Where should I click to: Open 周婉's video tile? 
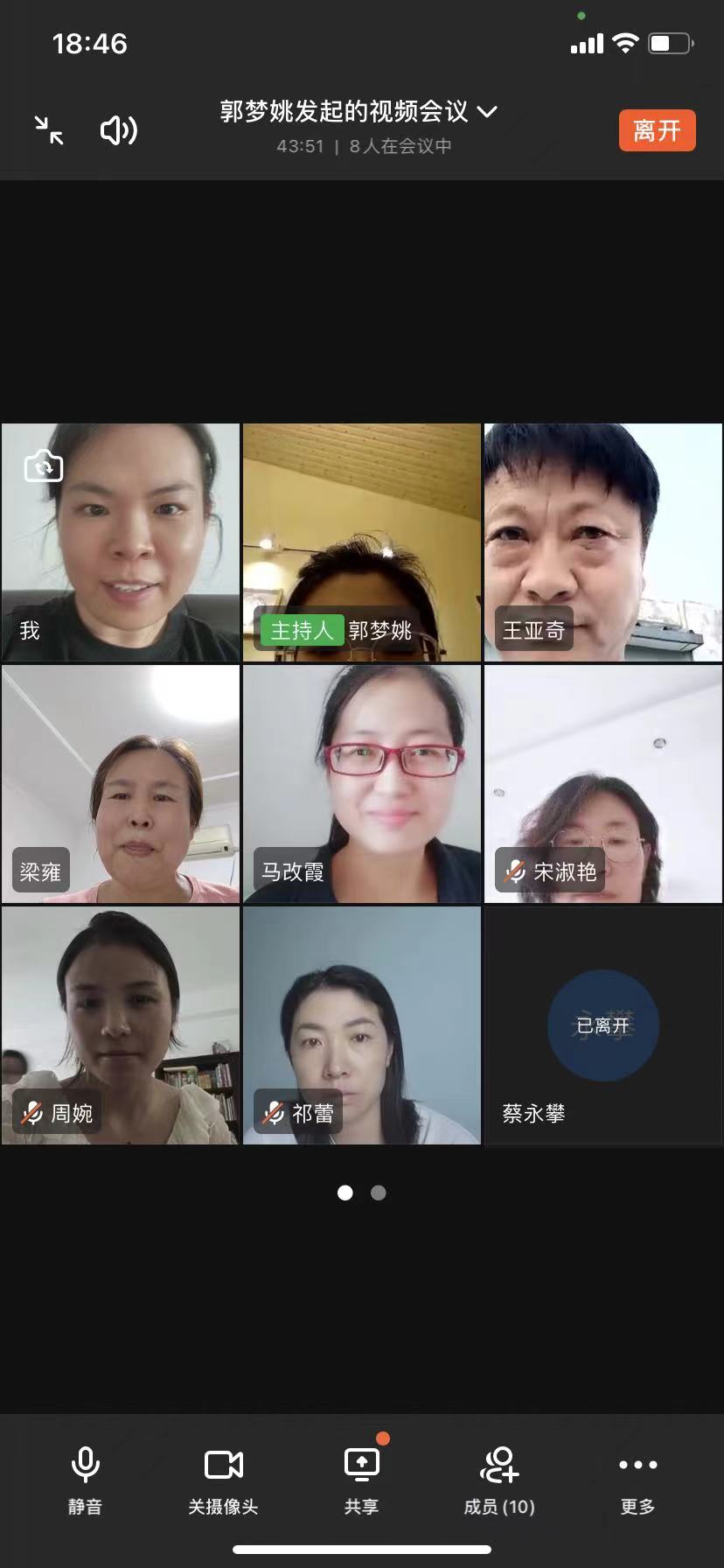click(x=121, y=1025)
